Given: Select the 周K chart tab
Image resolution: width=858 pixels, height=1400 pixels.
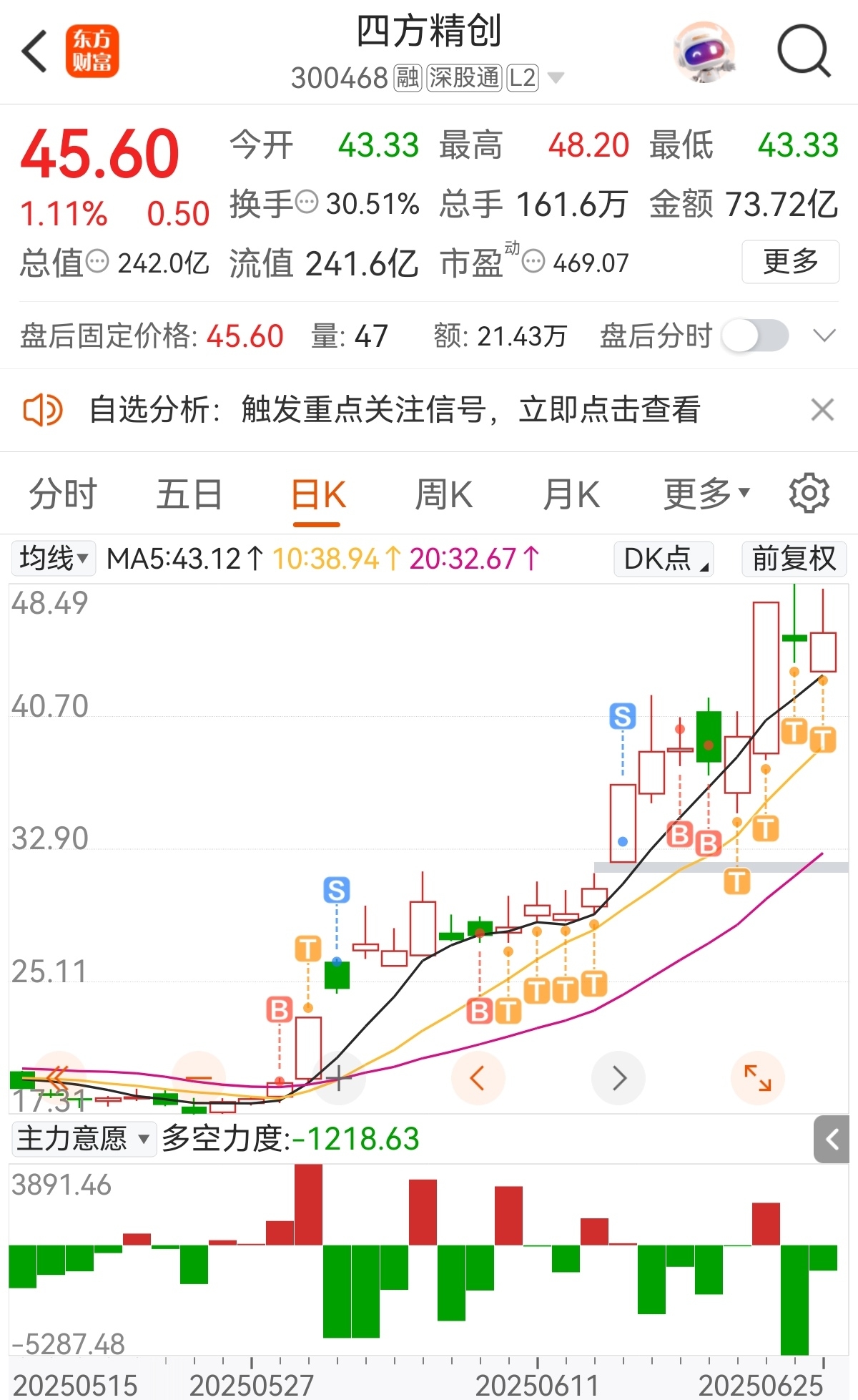Looking at the screenshot, I should point(443,494).
